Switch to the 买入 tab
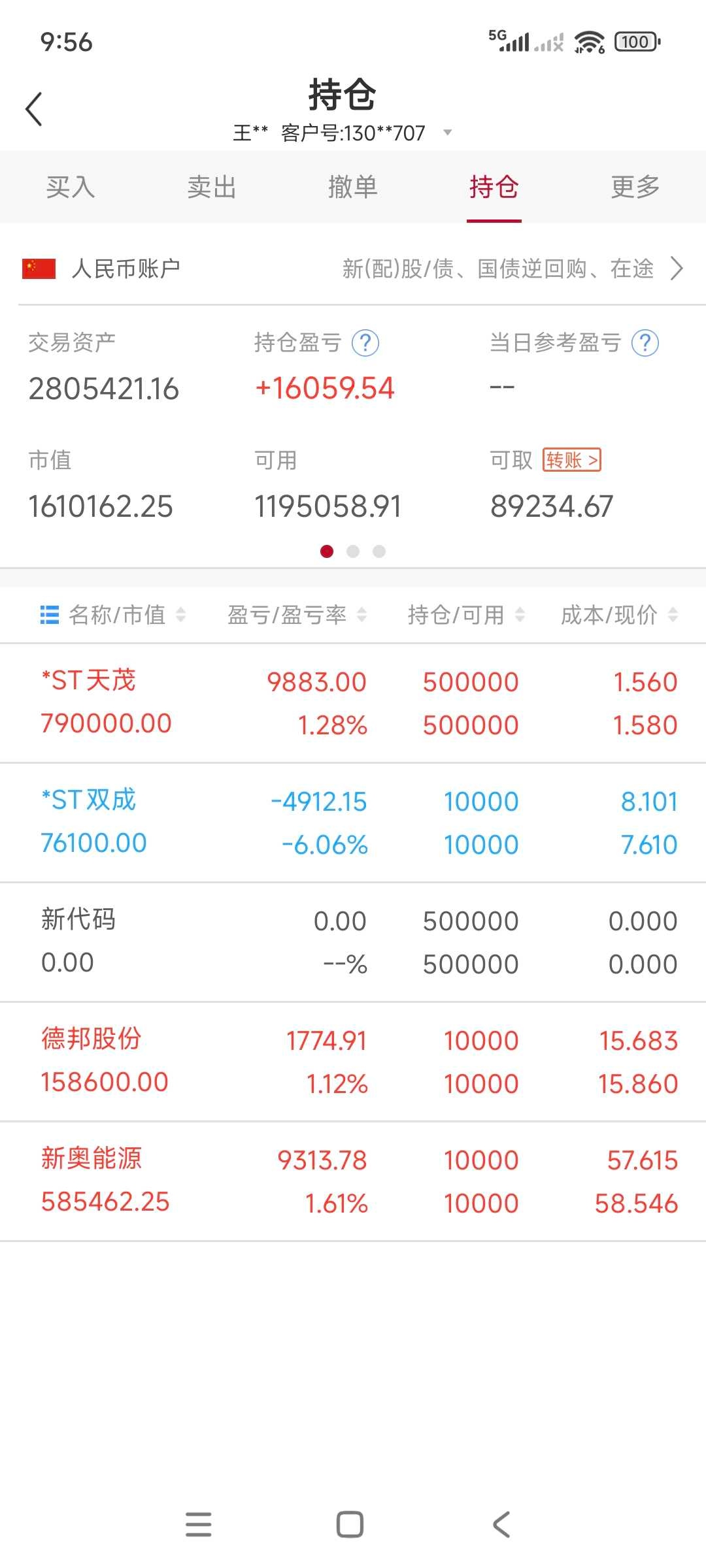 [x=71, y=188]
